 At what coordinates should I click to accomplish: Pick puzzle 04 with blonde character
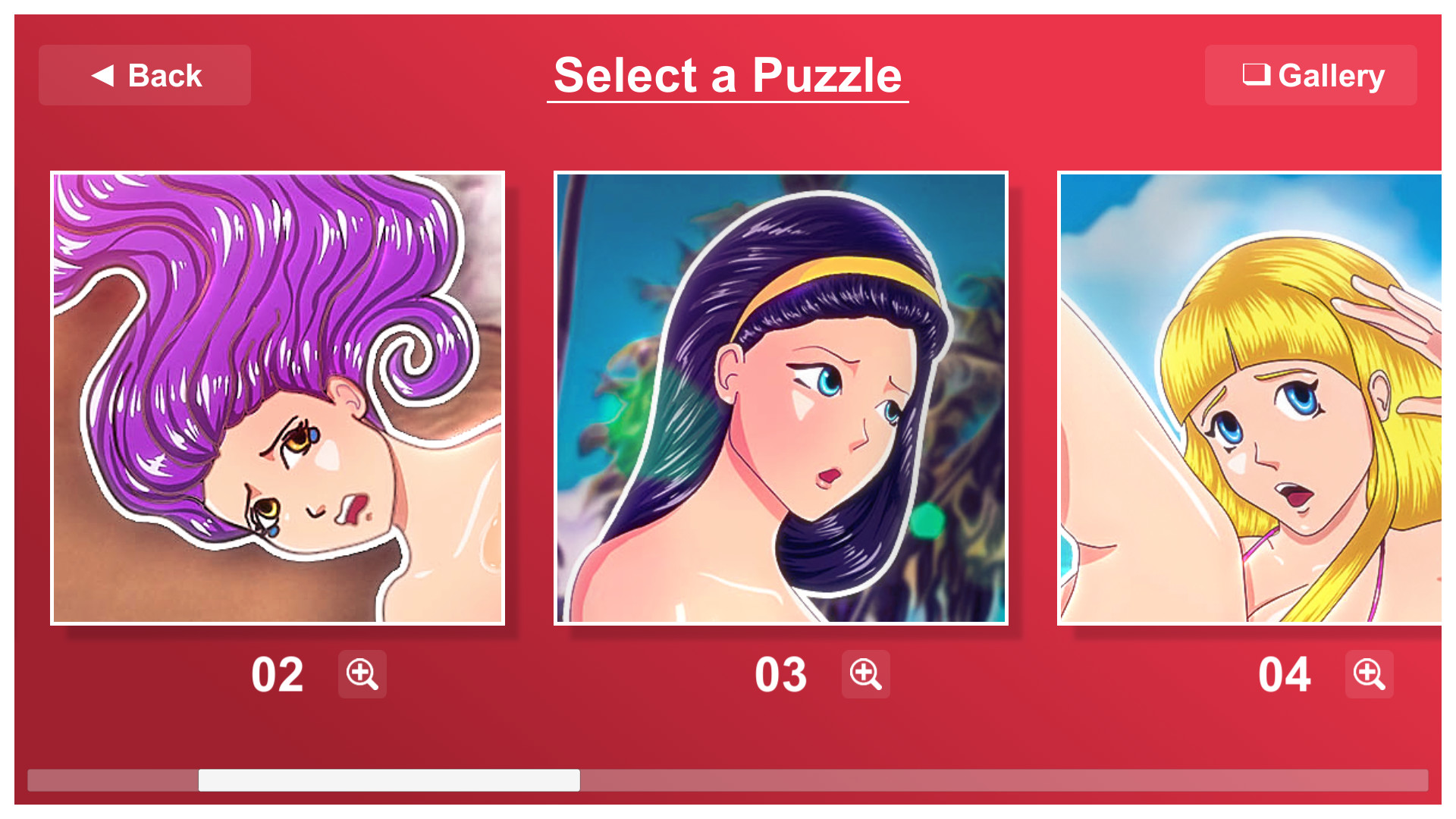1251,398
